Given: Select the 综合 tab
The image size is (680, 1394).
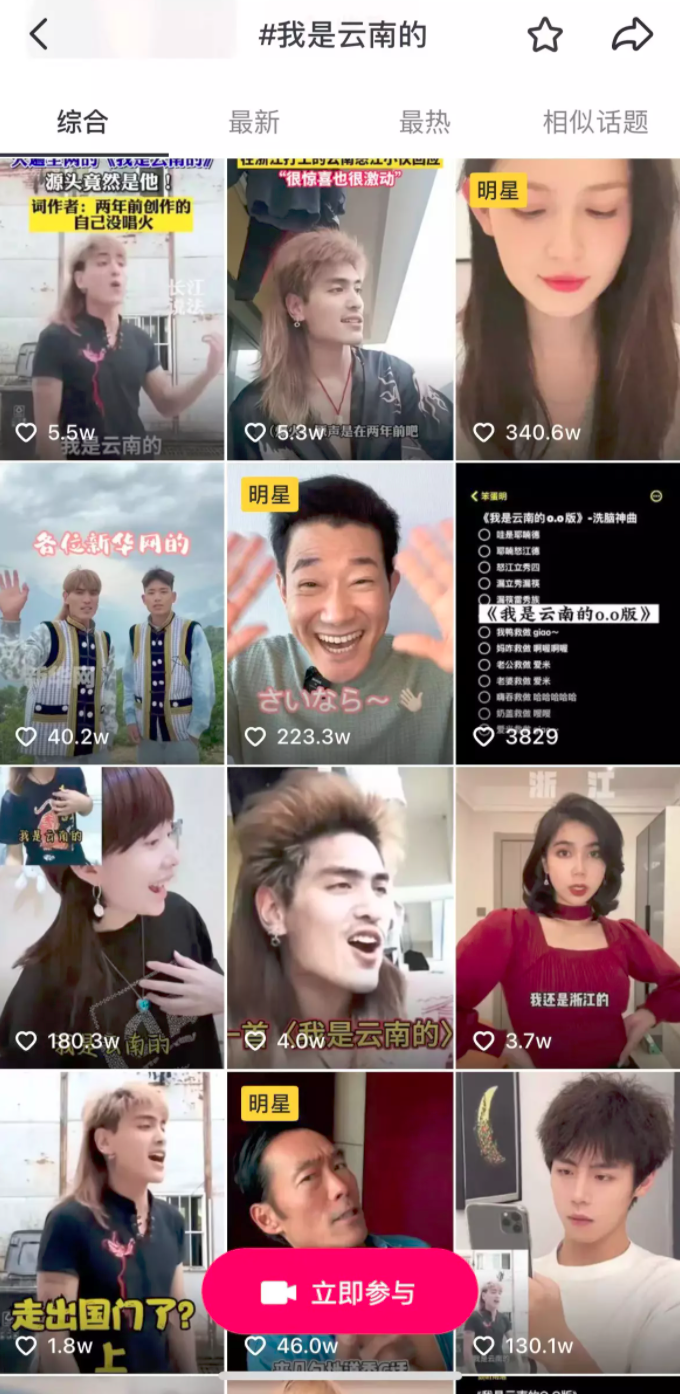Looking at the screenshot, I should (82, 122).
